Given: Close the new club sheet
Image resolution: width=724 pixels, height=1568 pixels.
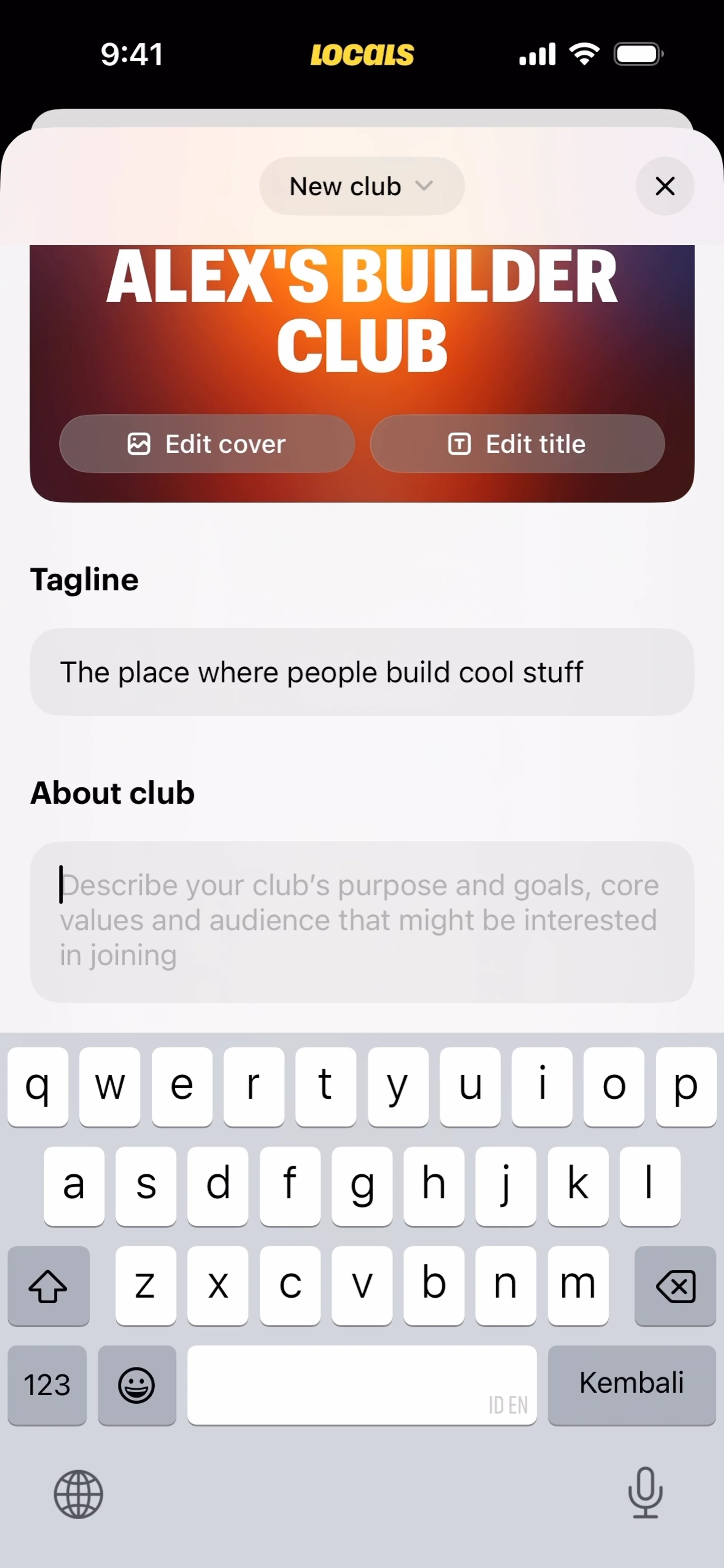Looking at the screenshot, I should (664, 186).
